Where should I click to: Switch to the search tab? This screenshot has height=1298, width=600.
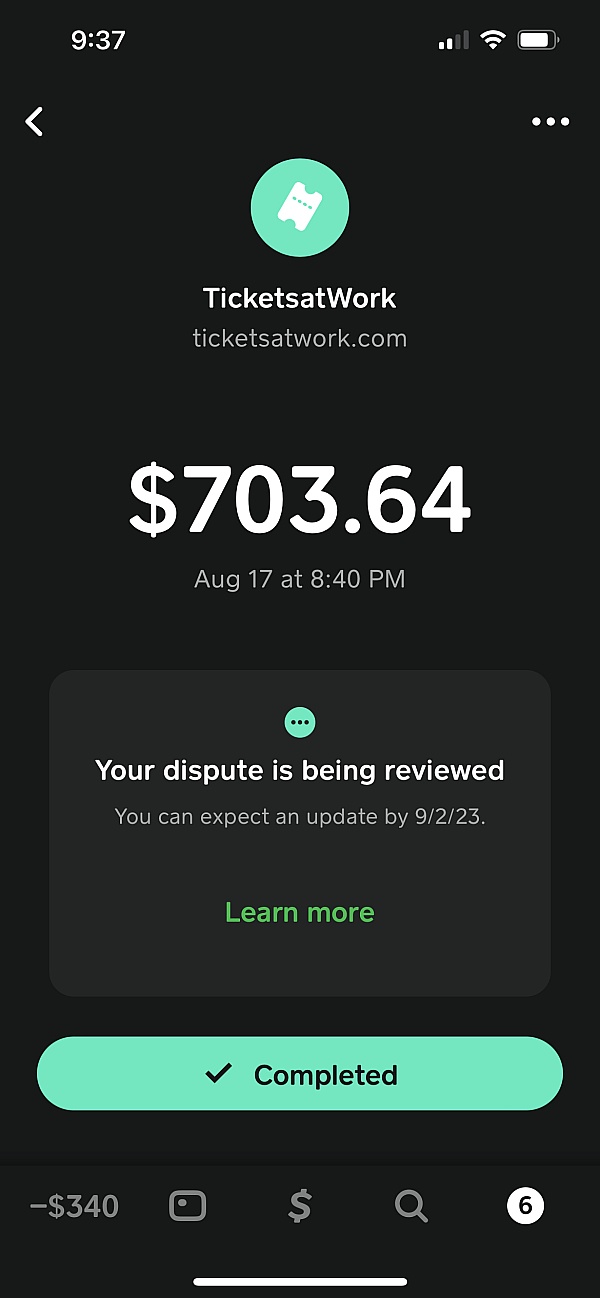pos(411,1206)
